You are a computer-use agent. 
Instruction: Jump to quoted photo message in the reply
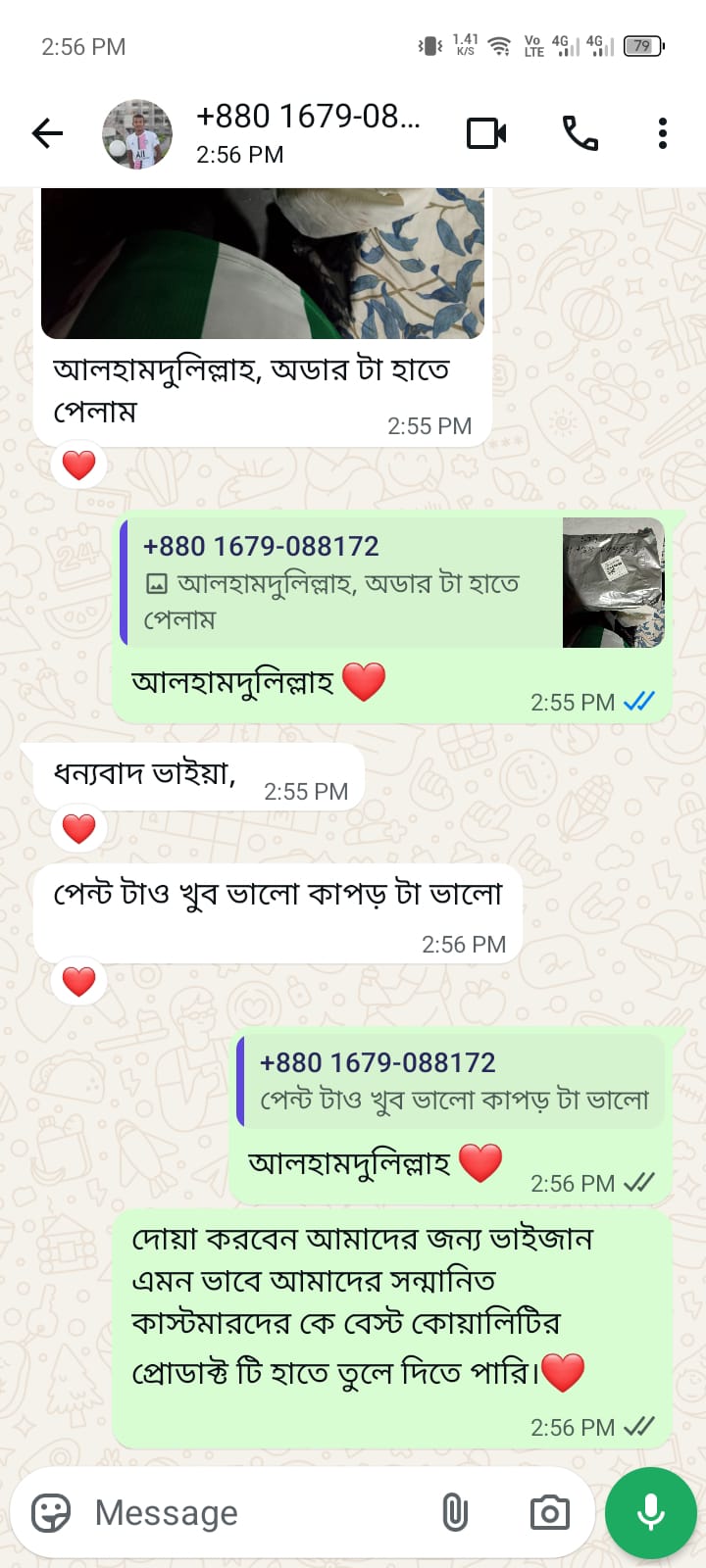coord(392,583)
